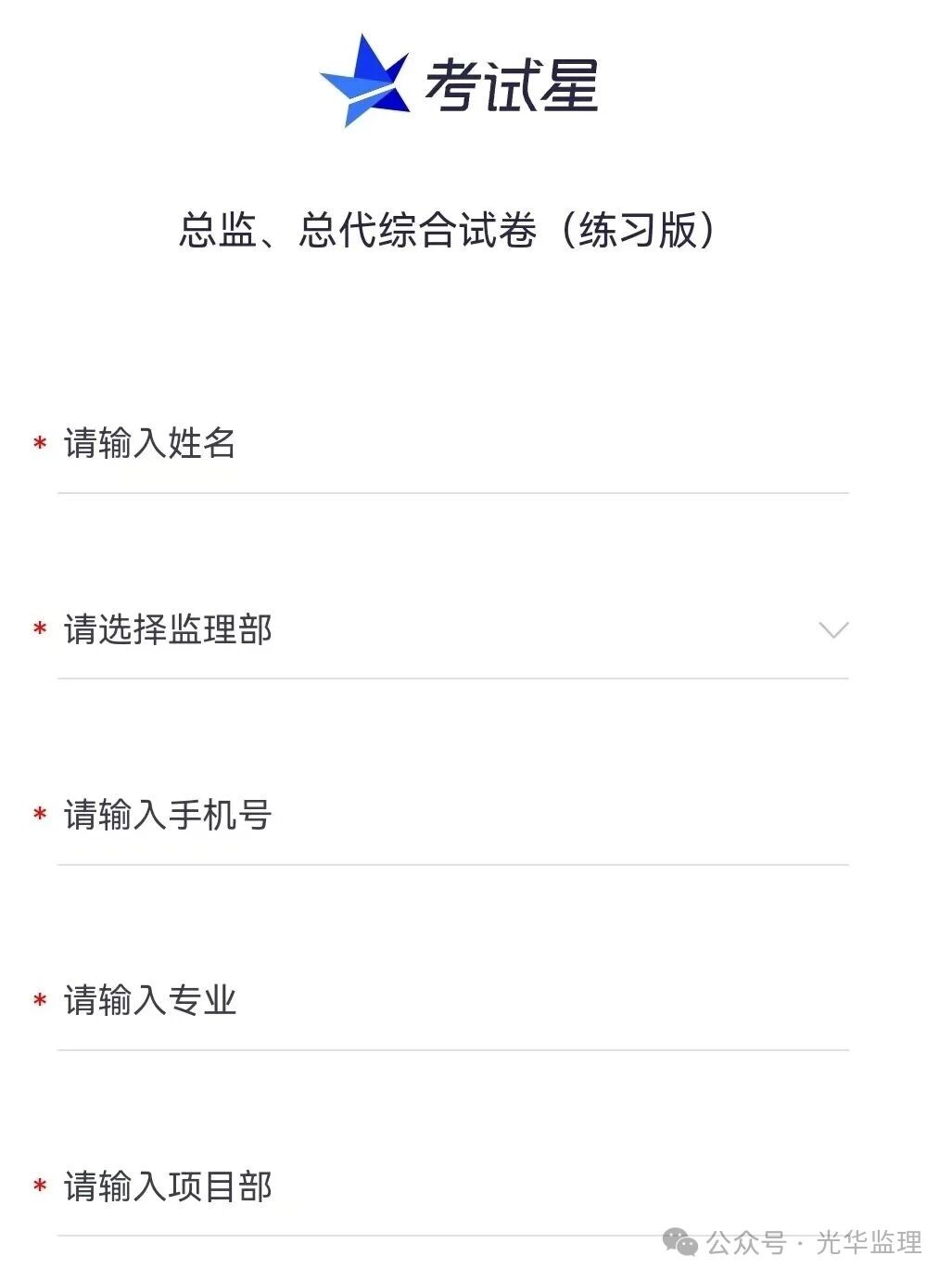Click the red asterisk beside 请输入专业
Image resolution: width=952 pixels, height=1281 pixels.
pyautogui.click(x=38, y=1000)
